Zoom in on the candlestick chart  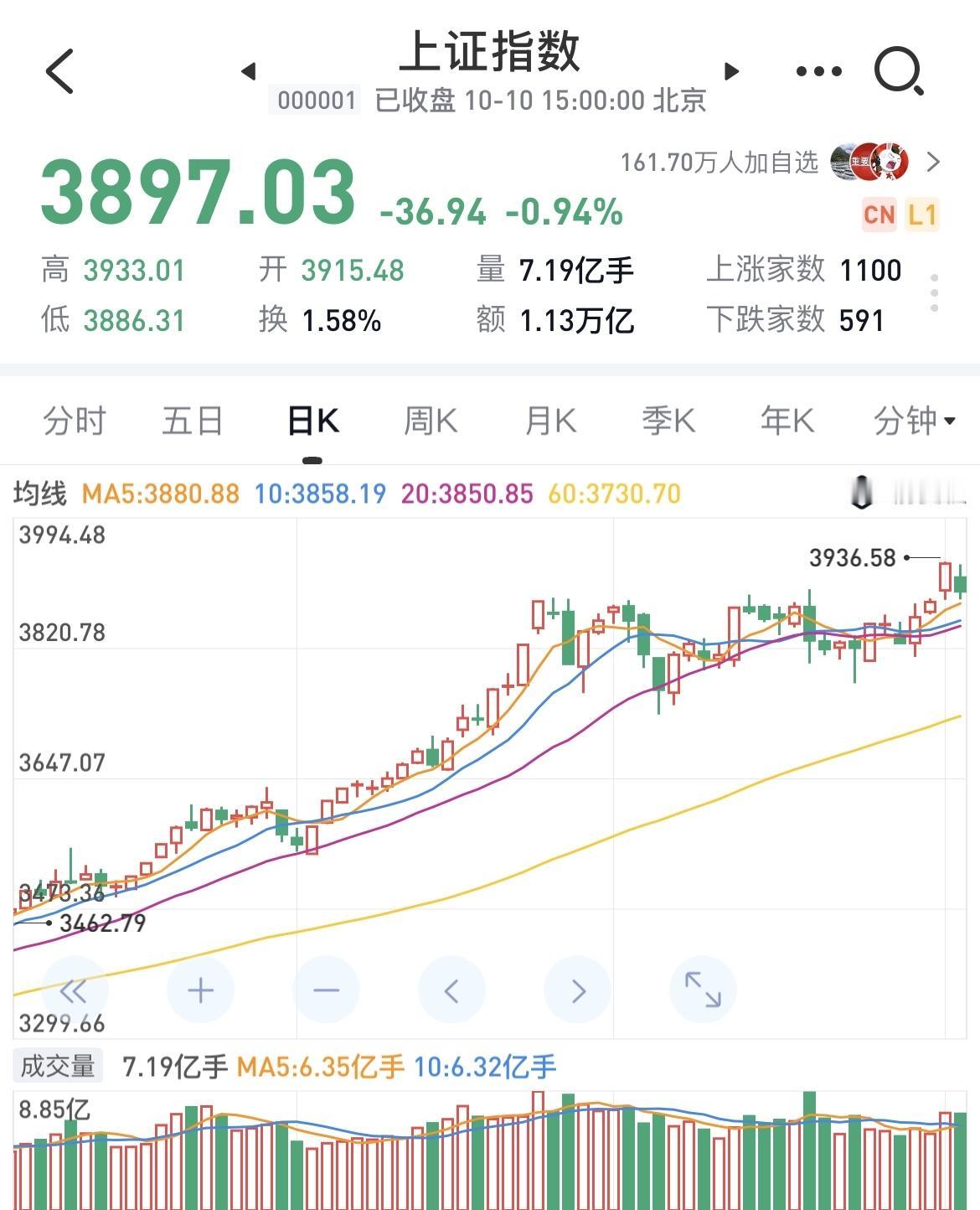tap(200, 989)
